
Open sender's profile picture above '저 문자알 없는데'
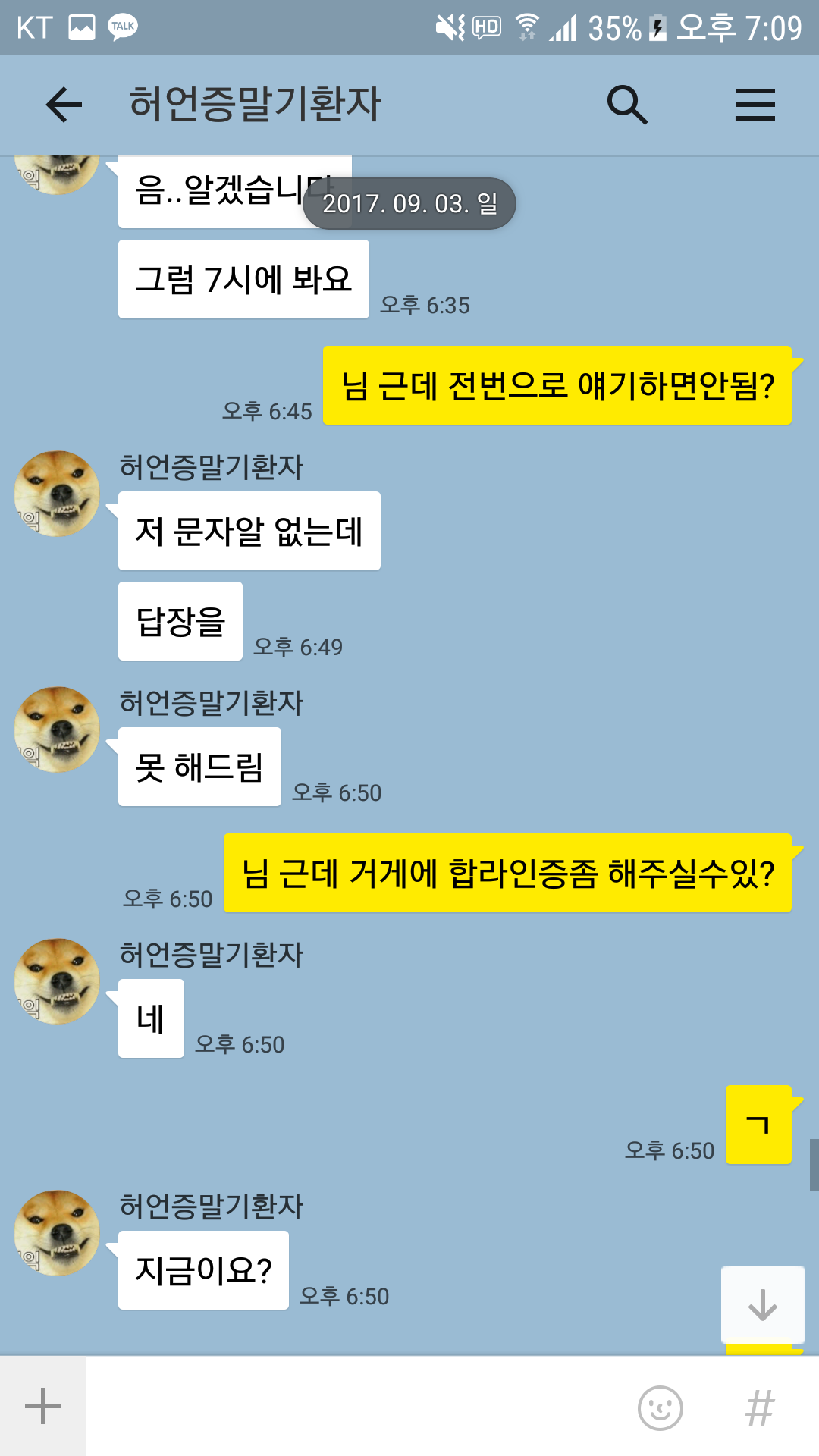tap(58, 494)
